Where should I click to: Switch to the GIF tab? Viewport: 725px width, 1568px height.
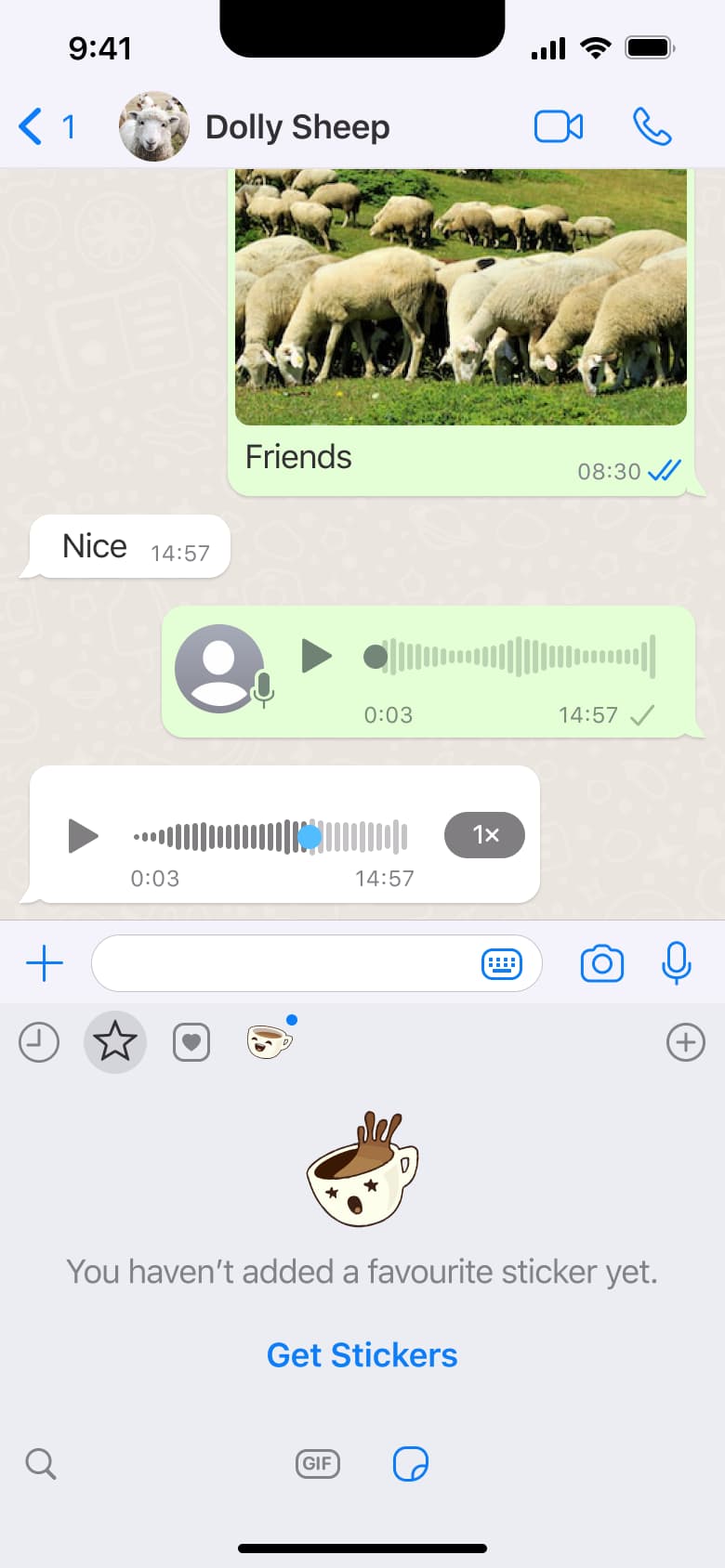318,1464
